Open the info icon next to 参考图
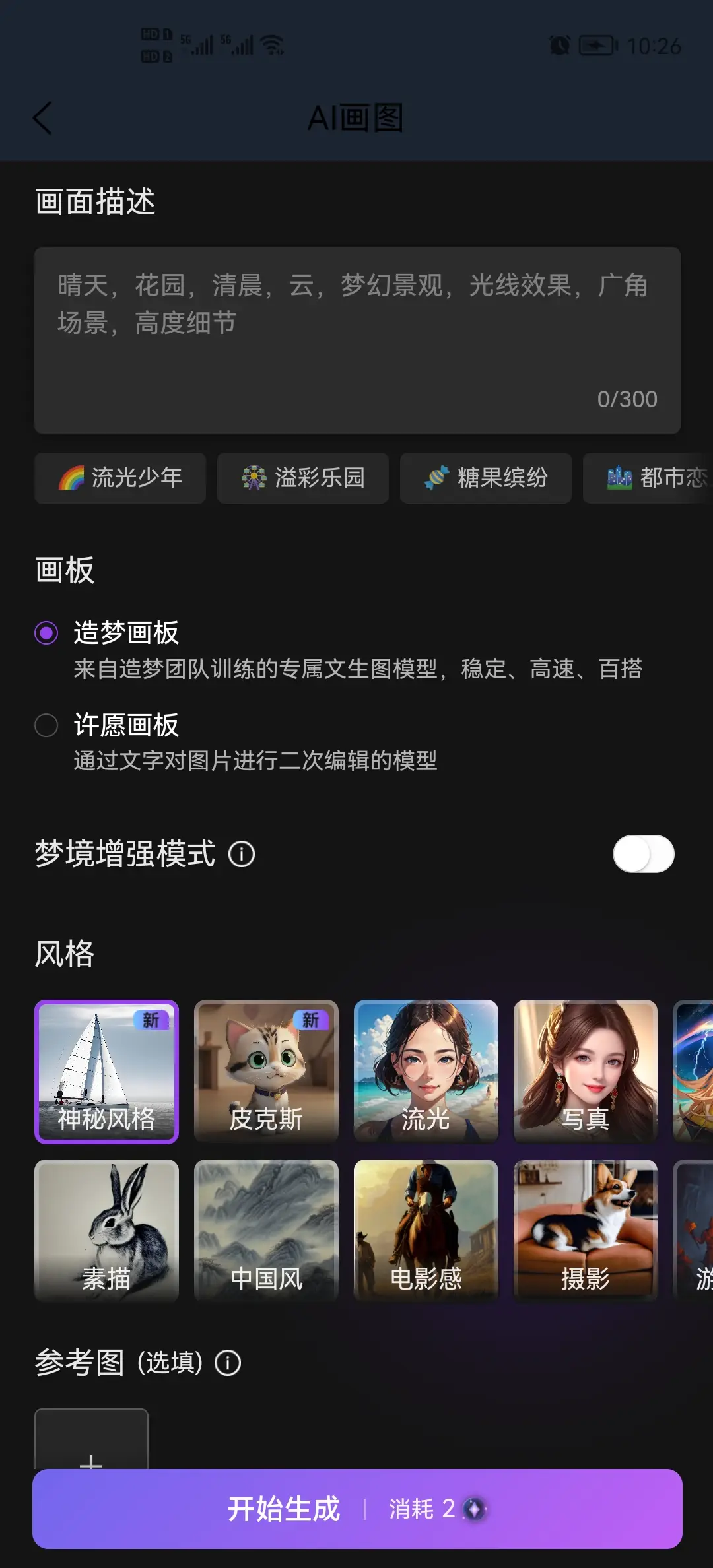713x1568 pixels. tap(228, 1362)
